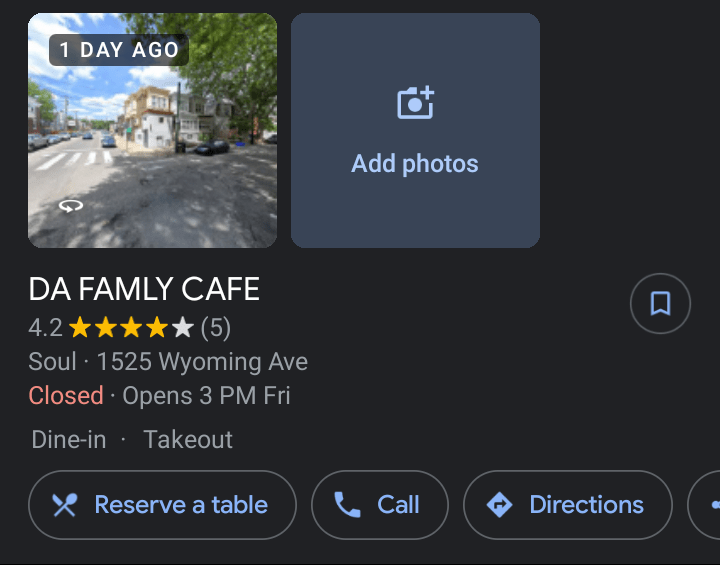Open the street view photo from 1 day ago
The height and width of the screenshot is (565, 720).
pyautogui.click(x=152, y=130)
